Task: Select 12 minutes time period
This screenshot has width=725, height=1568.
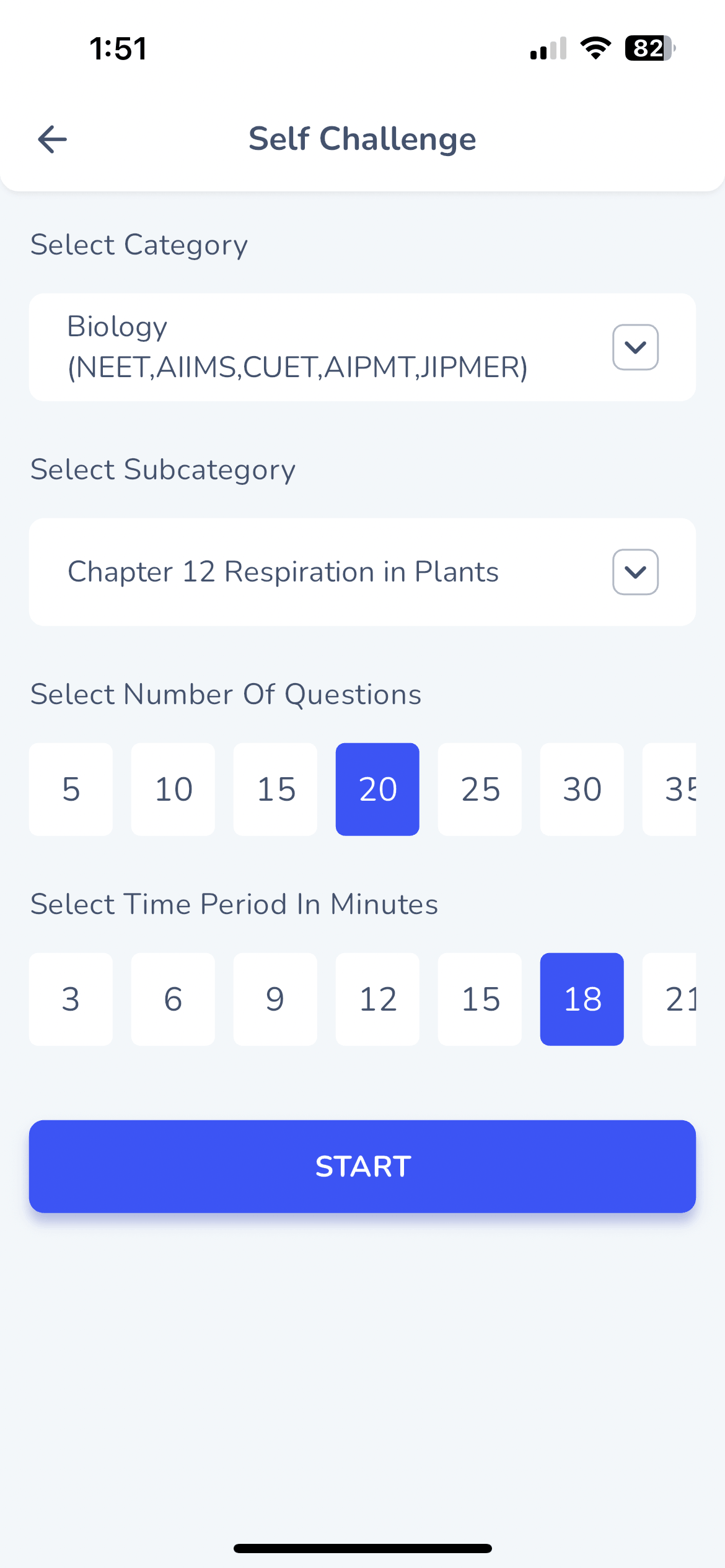Action: point(377,1000)
